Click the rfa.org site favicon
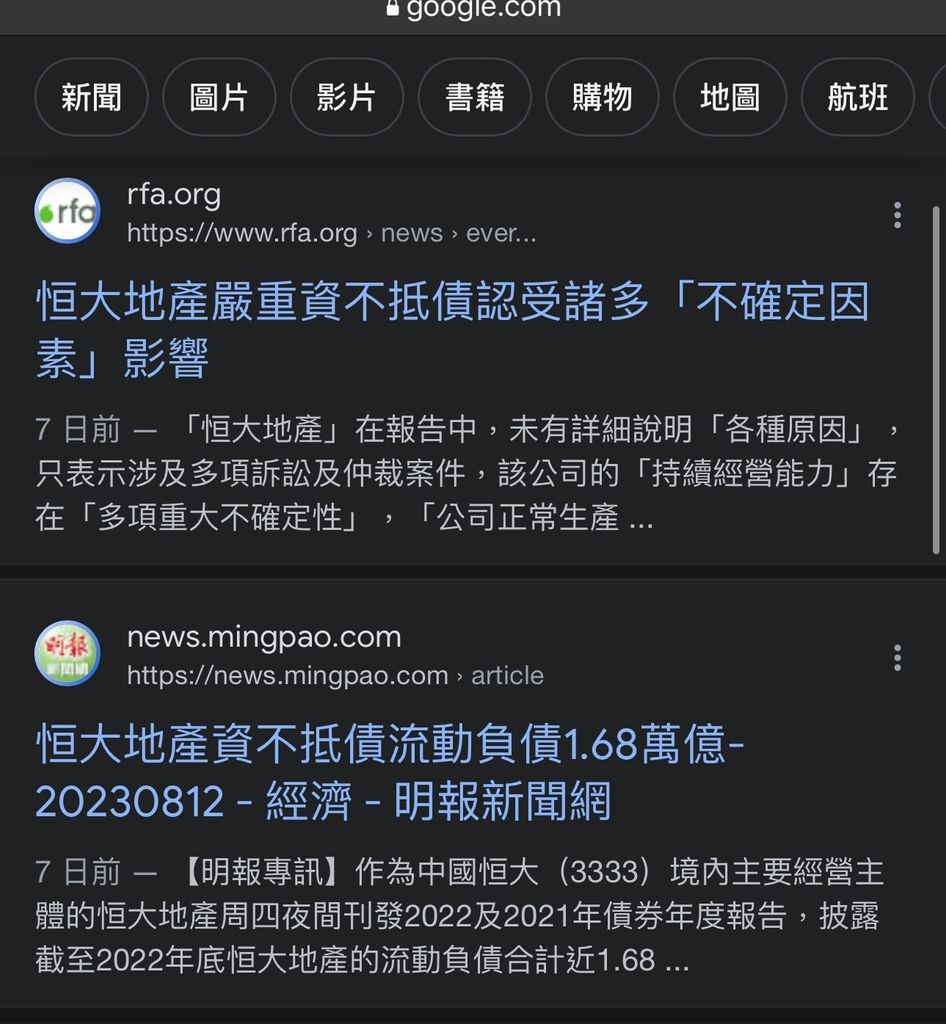The width and height of the screenshot is (946, 1024). pyautogui.click(x=66, y=211)
